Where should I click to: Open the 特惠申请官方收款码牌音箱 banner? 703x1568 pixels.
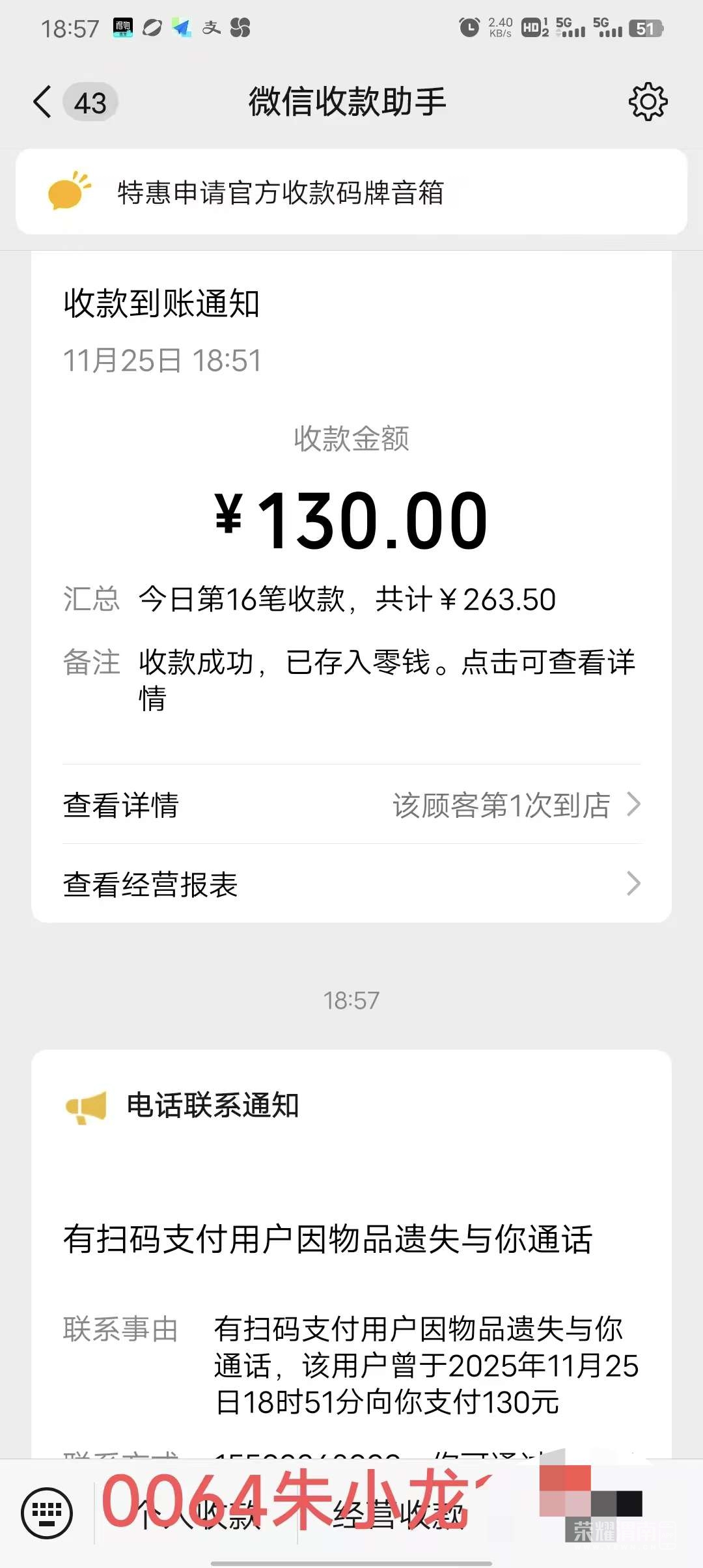pyautogui.click(x=351, y=192)
